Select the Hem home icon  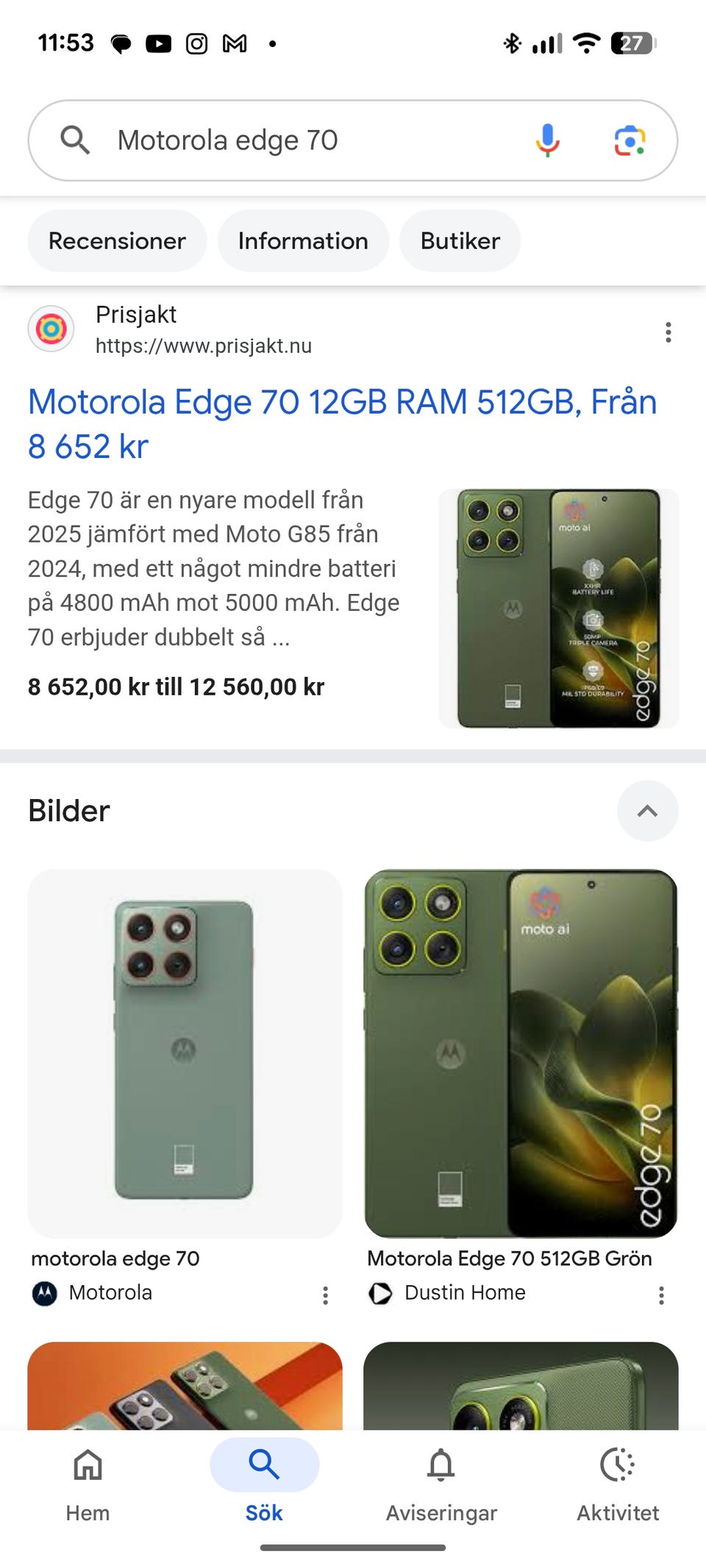pyautogui.click(x=88, y=1465)
